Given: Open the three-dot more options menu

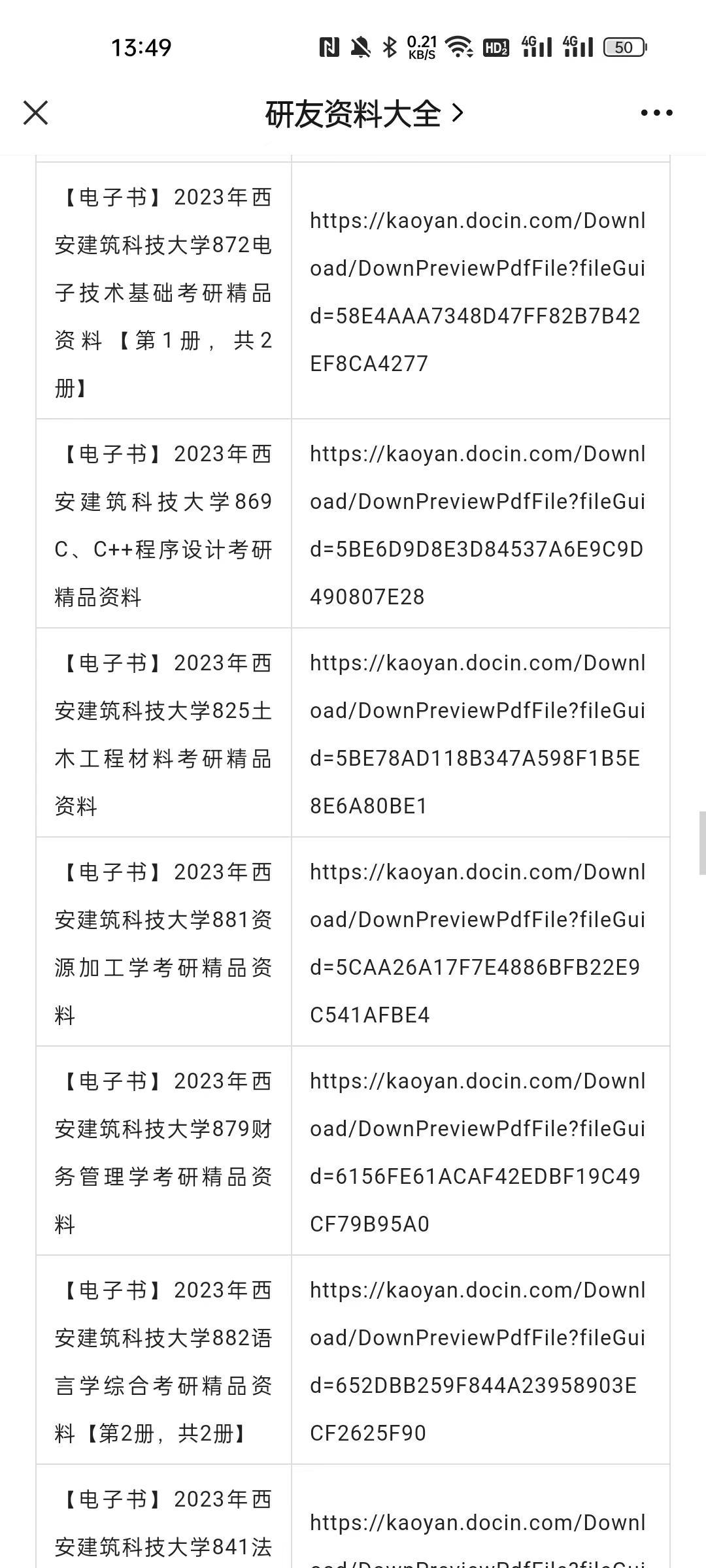Looking at the screenshot, I should tap(656, 113).
